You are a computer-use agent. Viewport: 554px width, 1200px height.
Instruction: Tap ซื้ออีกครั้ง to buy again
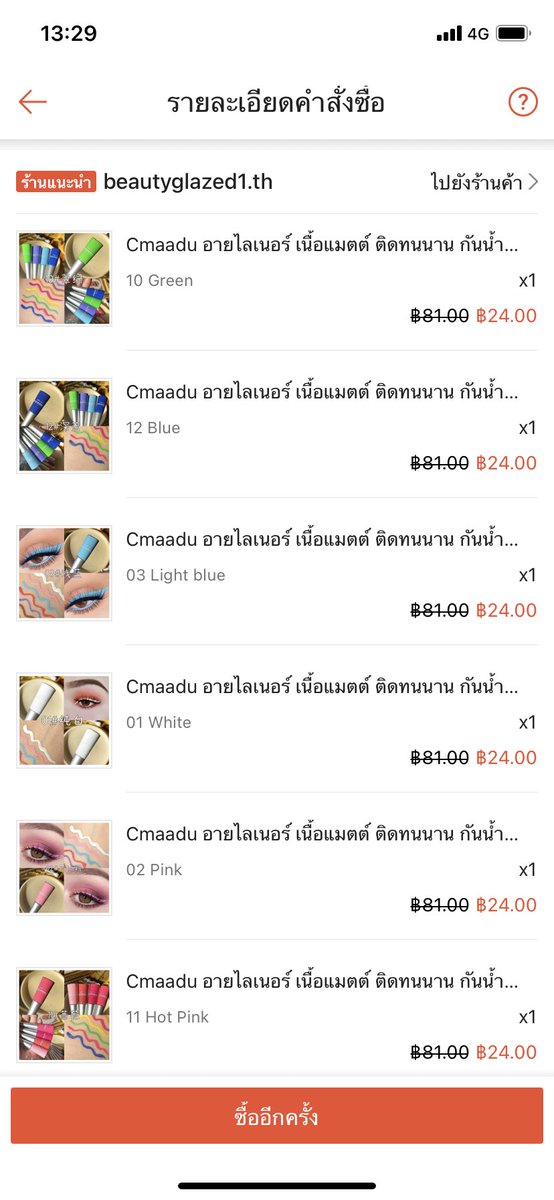(277, 1116)
